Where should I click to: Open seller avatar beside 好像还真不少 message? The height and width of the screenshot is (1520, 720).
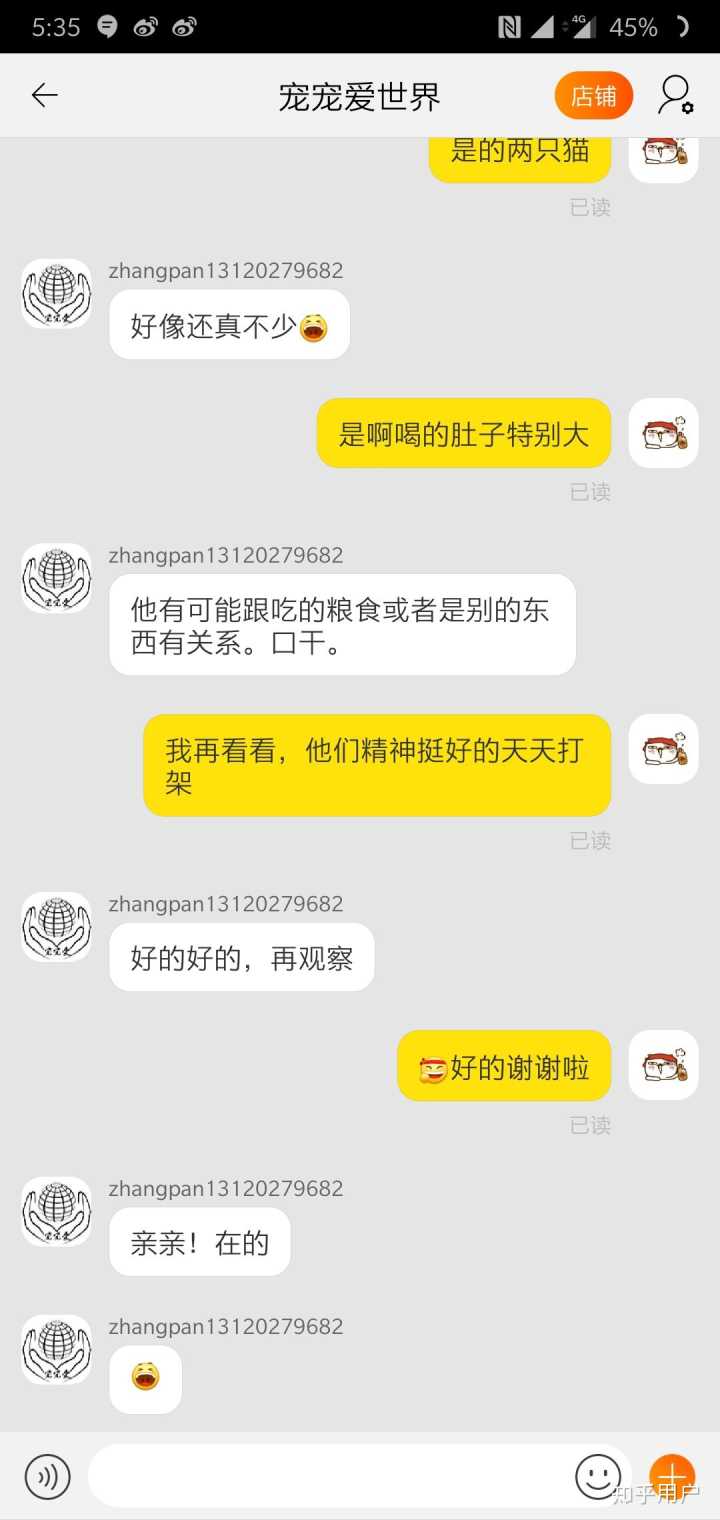point(56,294)
